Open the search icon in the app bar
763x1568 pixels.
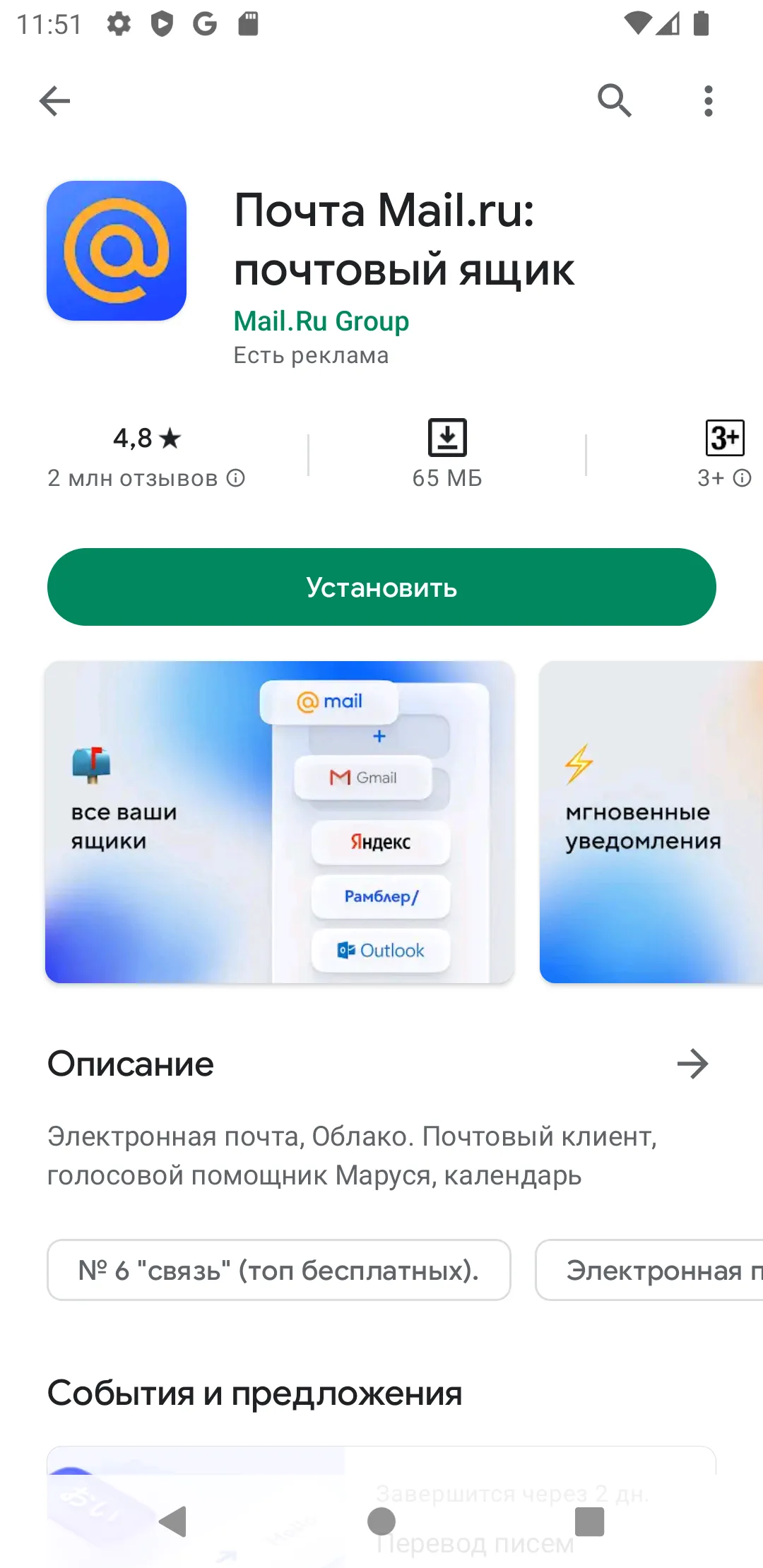[x=614, y=100]
